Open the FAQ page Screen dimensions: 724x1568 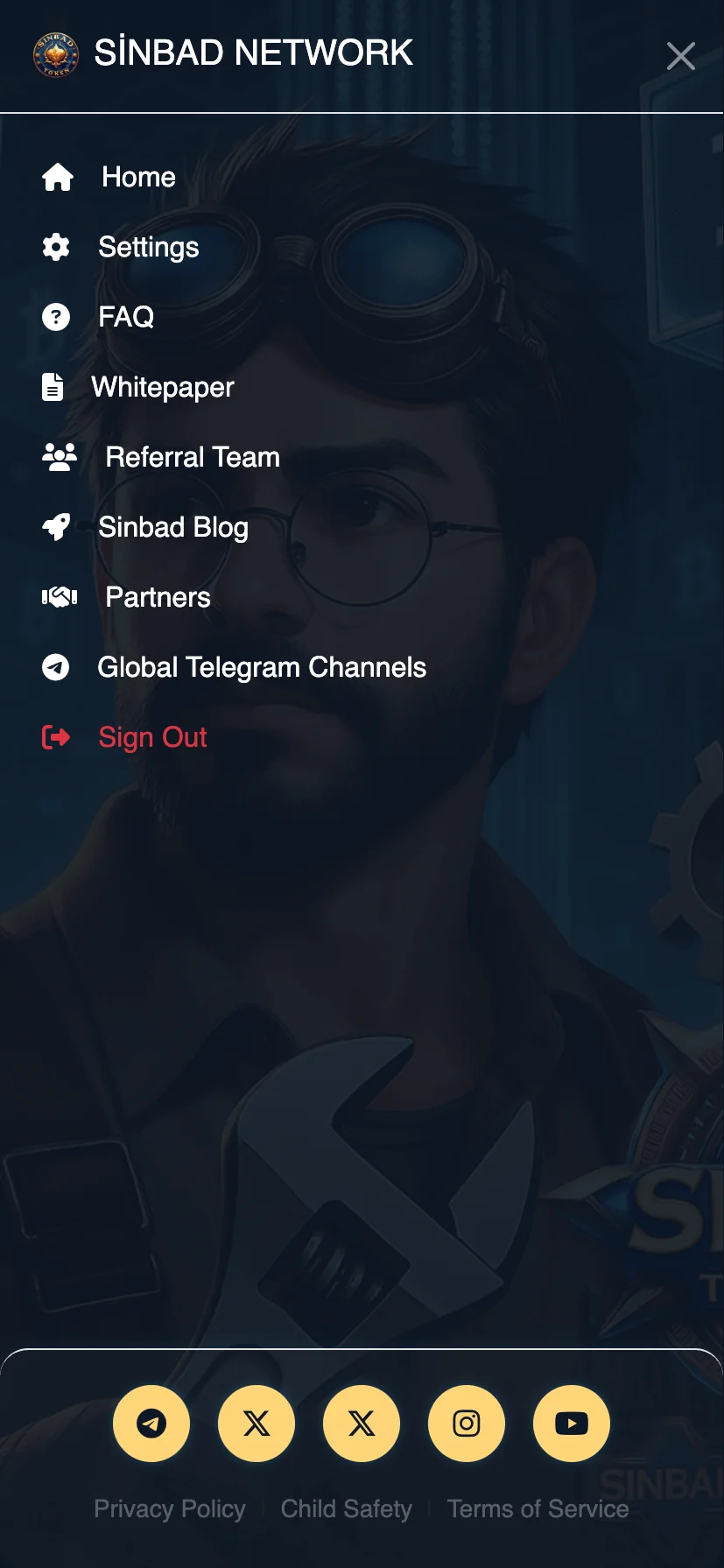pos(98,317)
